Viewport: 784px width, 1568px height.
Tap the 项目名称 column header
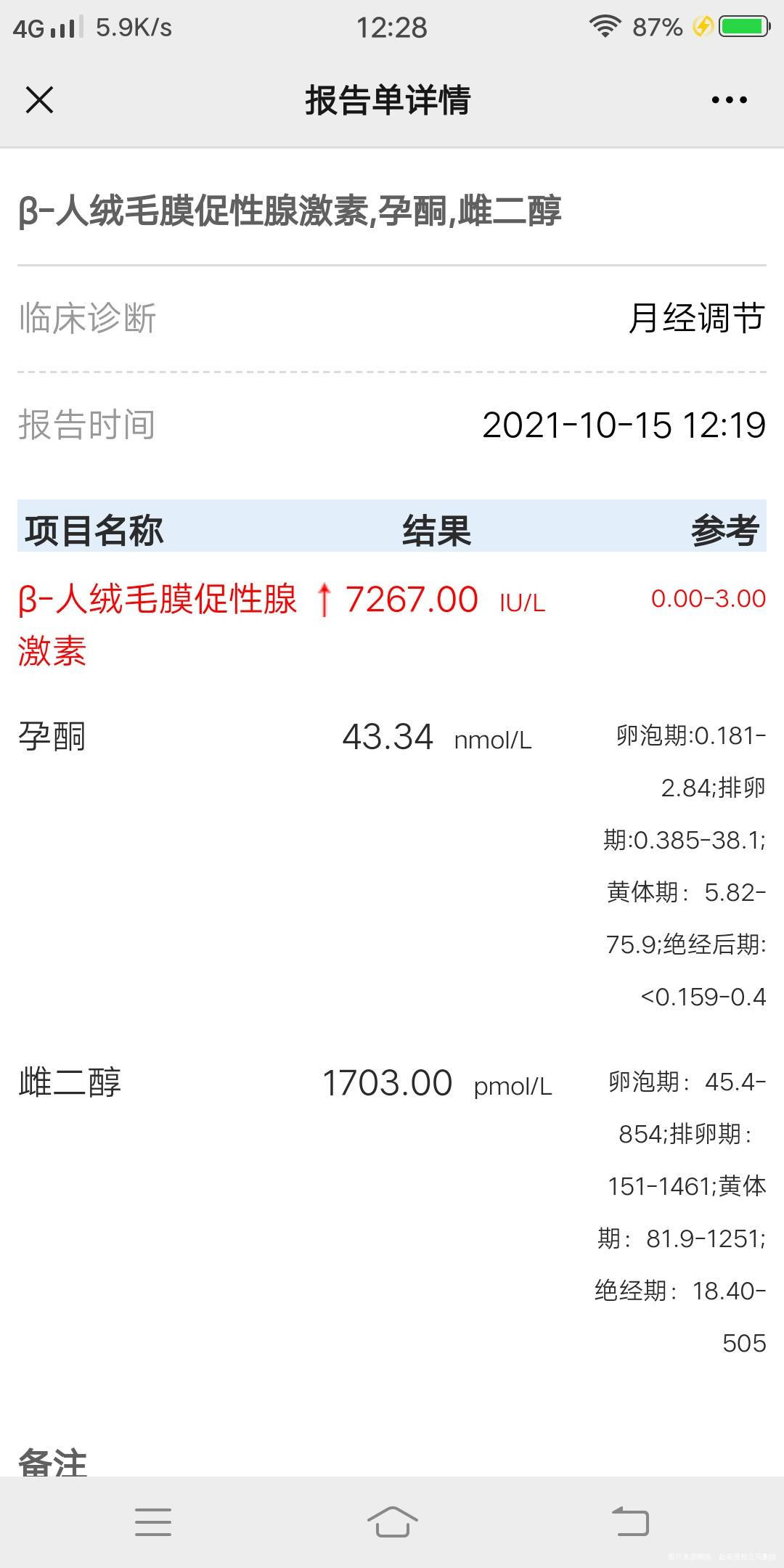click(x=94, y=531)
